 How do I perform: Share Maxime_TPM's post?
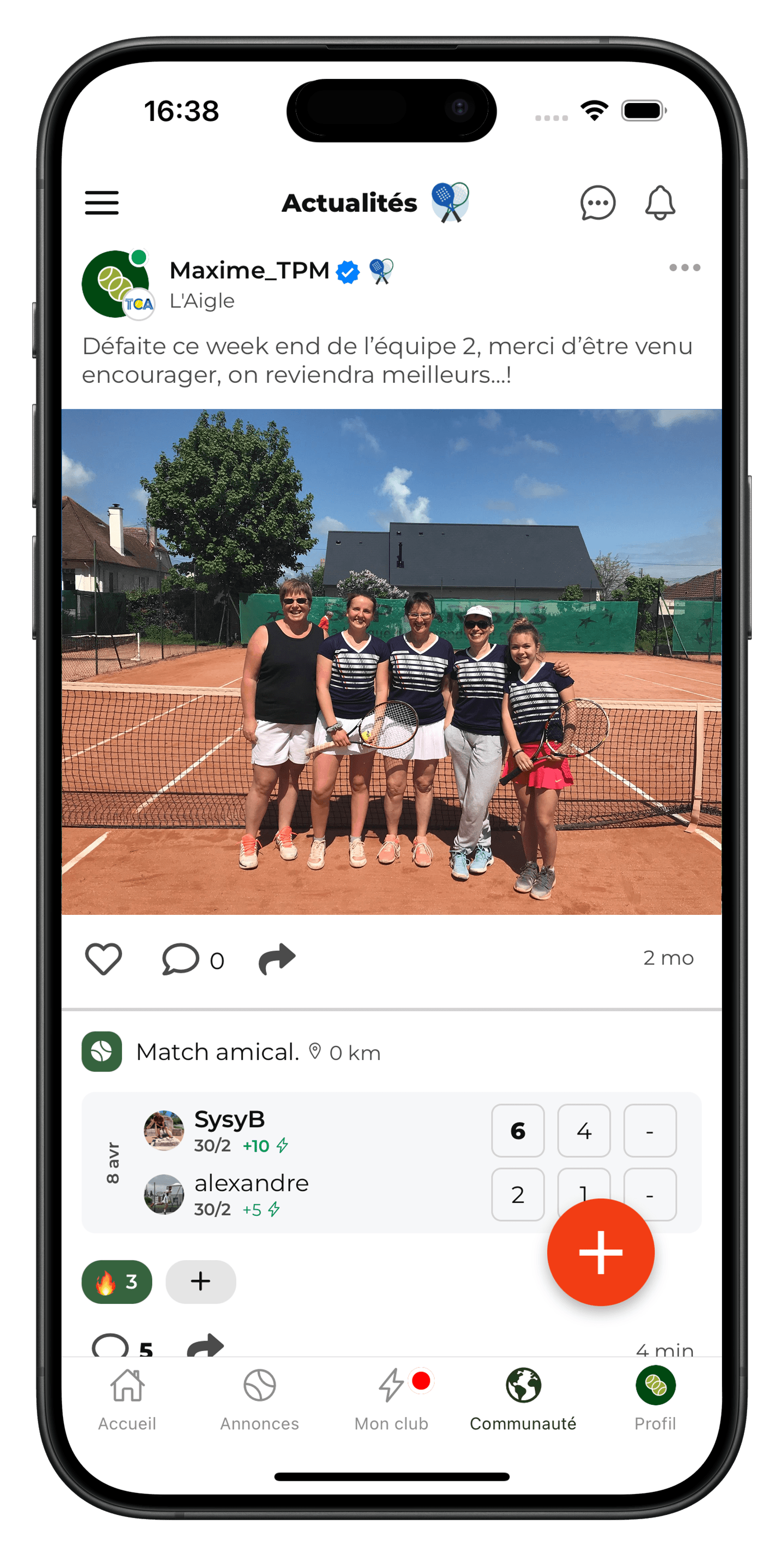[277, 958]
